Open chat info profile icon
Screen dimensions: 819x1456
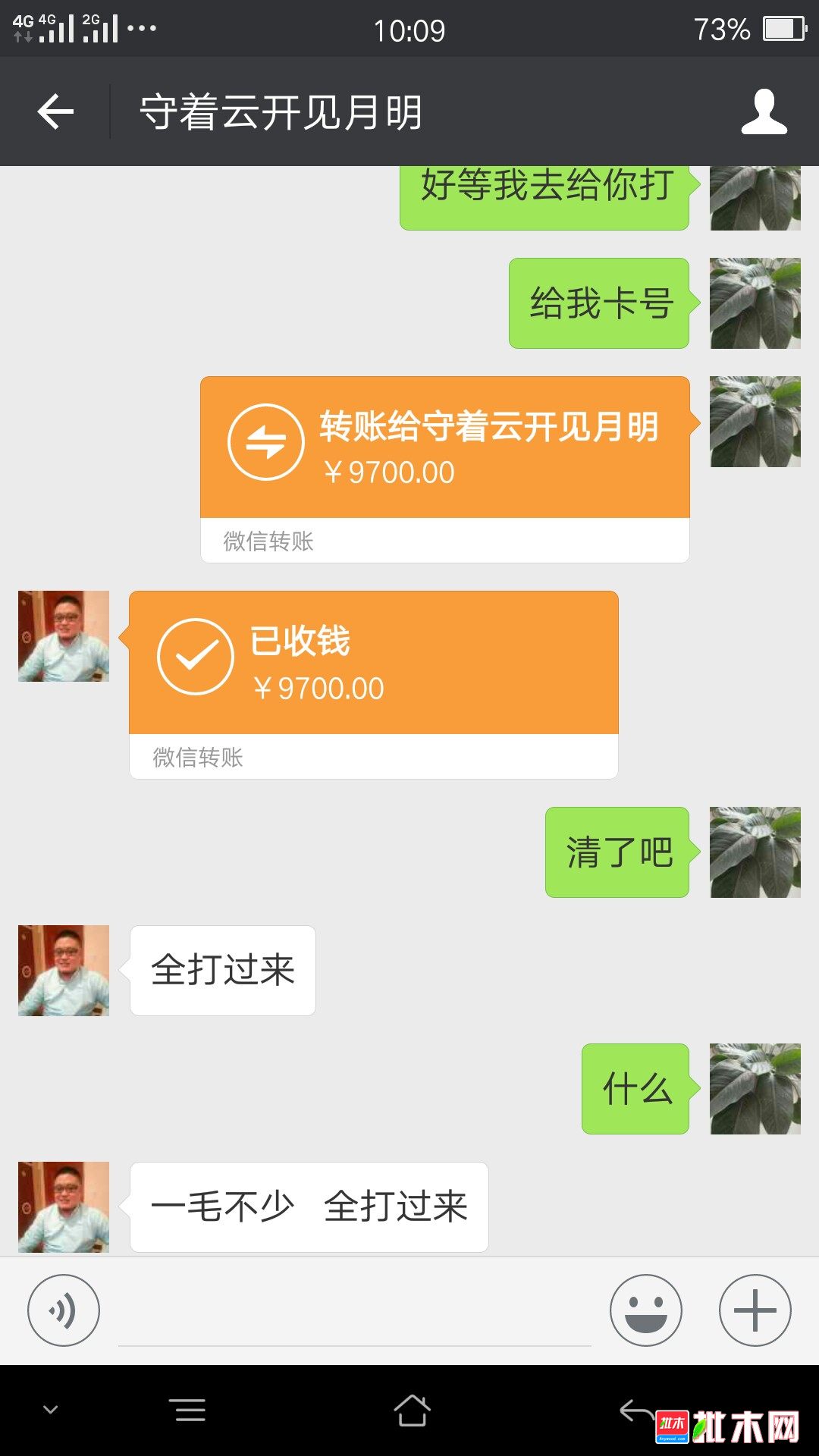764,112
